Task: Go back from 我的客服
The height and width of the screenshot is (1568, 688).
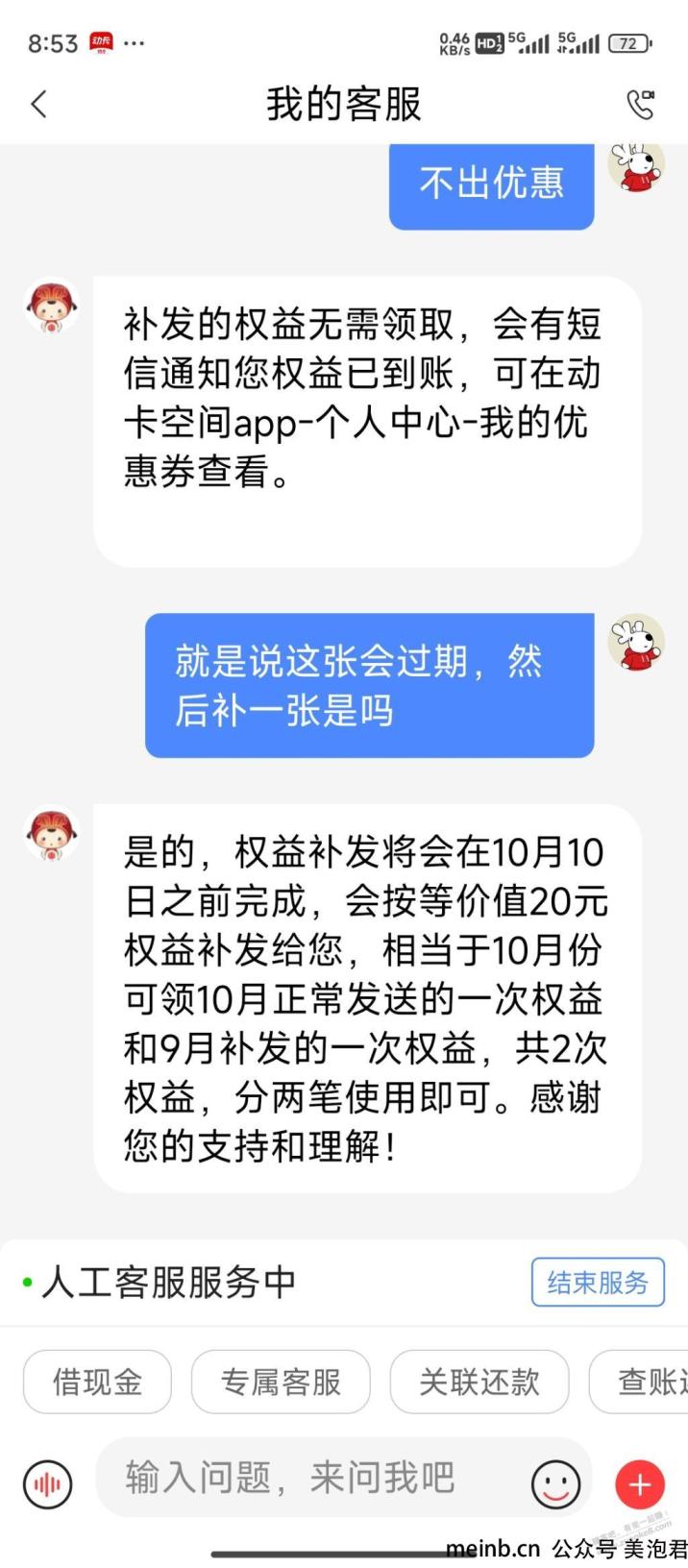Action: tap(39, 104)
